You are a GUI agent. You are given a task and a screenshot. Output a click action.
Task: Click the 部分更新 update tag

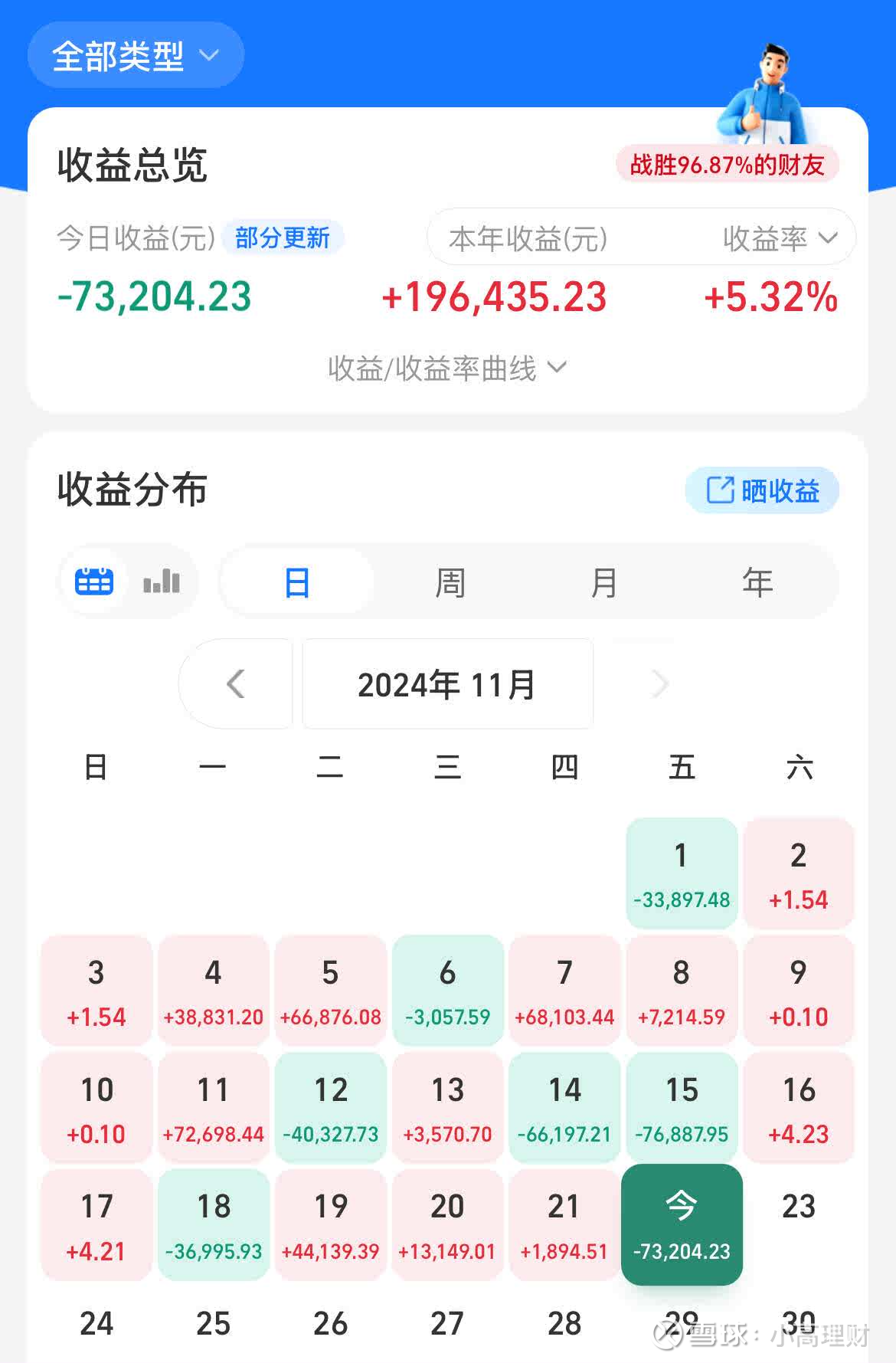click(x=283, y=238)
